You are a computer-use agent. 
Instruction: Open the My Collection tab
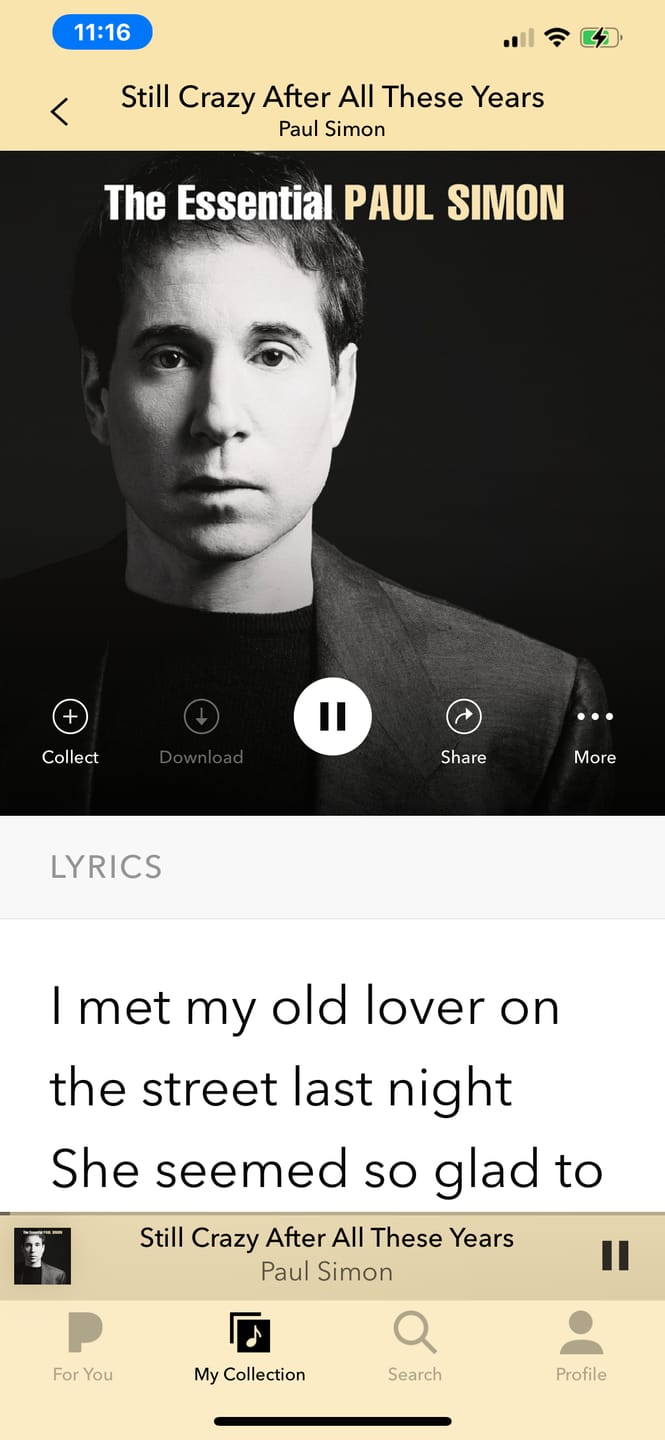250,1348
